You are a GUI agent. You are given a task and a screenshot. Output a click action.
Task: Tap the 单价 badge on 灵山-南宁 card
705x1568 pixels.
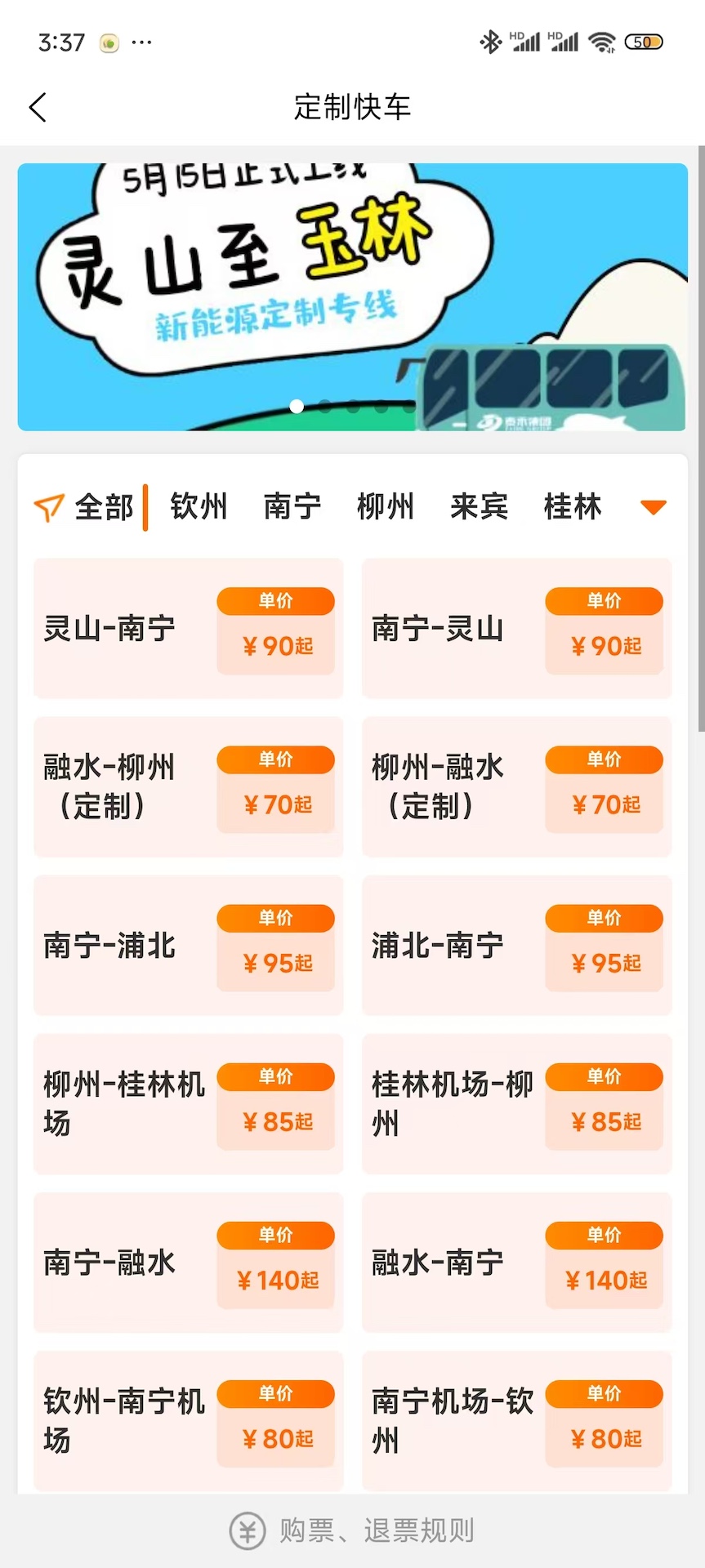[275, 601]
